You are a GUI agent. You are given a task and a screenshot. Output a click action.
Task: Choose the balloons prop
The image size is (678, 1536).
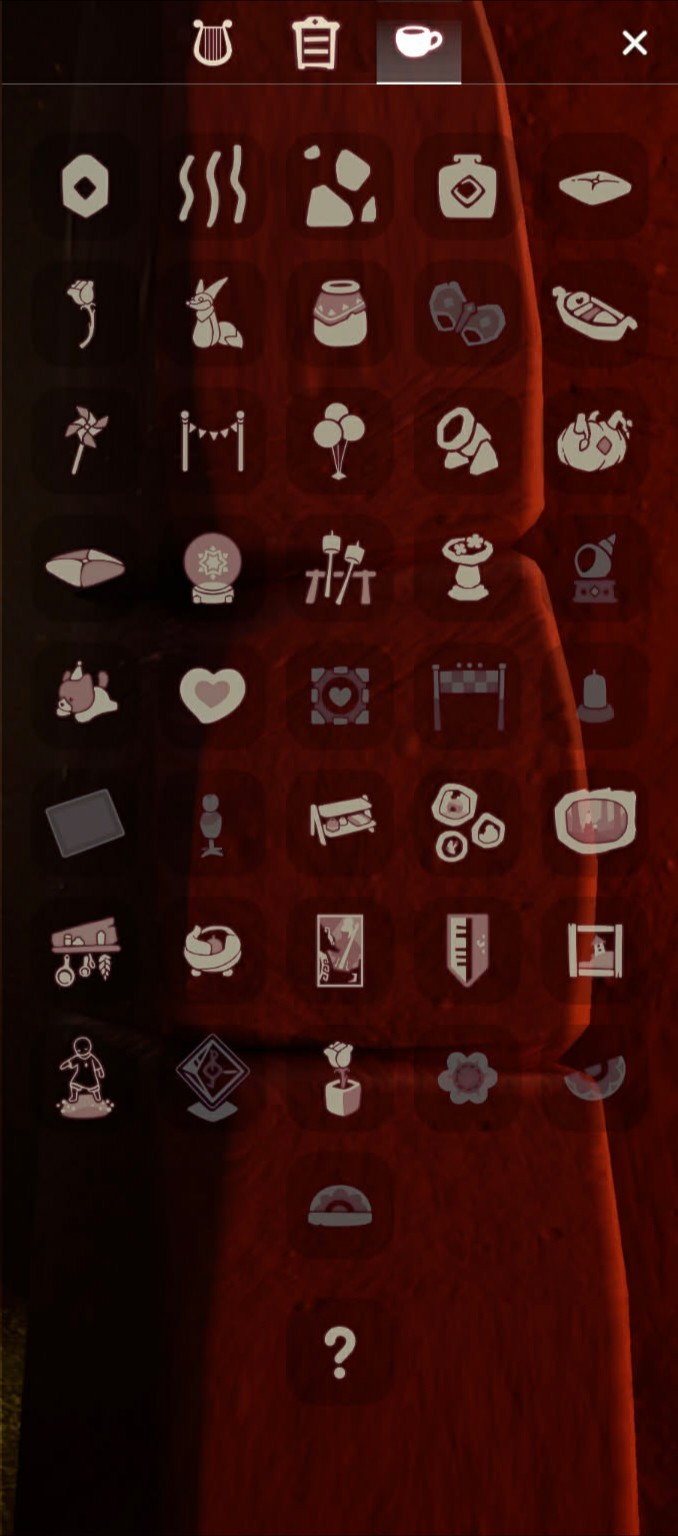[339, 441]
